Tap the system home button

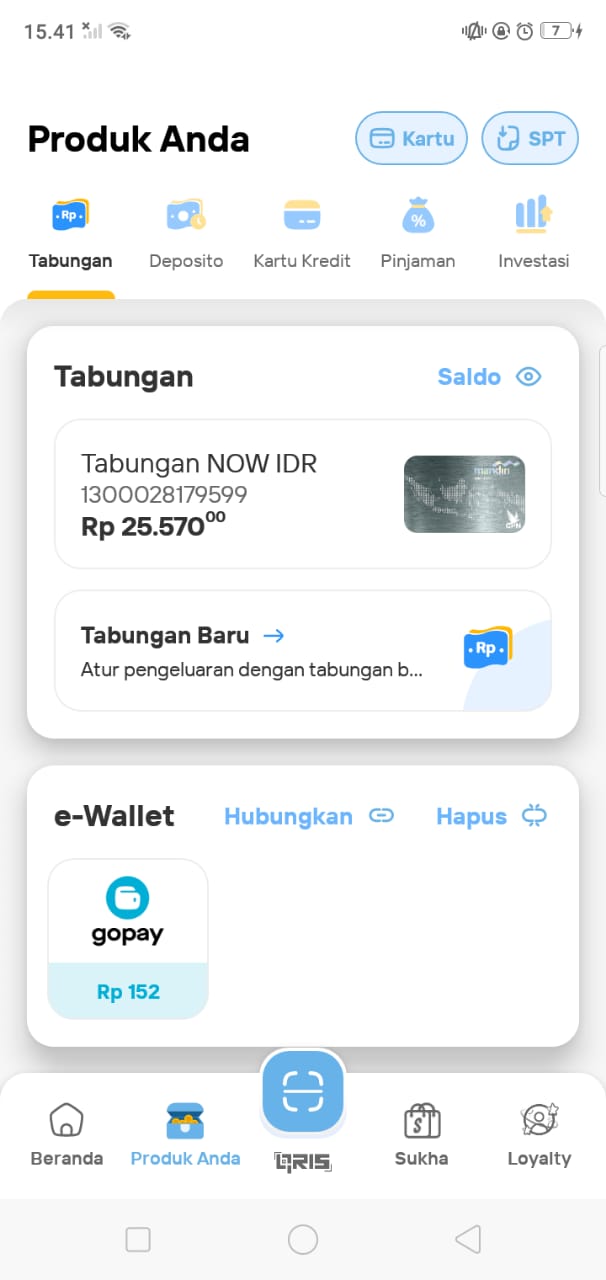point(303,1240)
